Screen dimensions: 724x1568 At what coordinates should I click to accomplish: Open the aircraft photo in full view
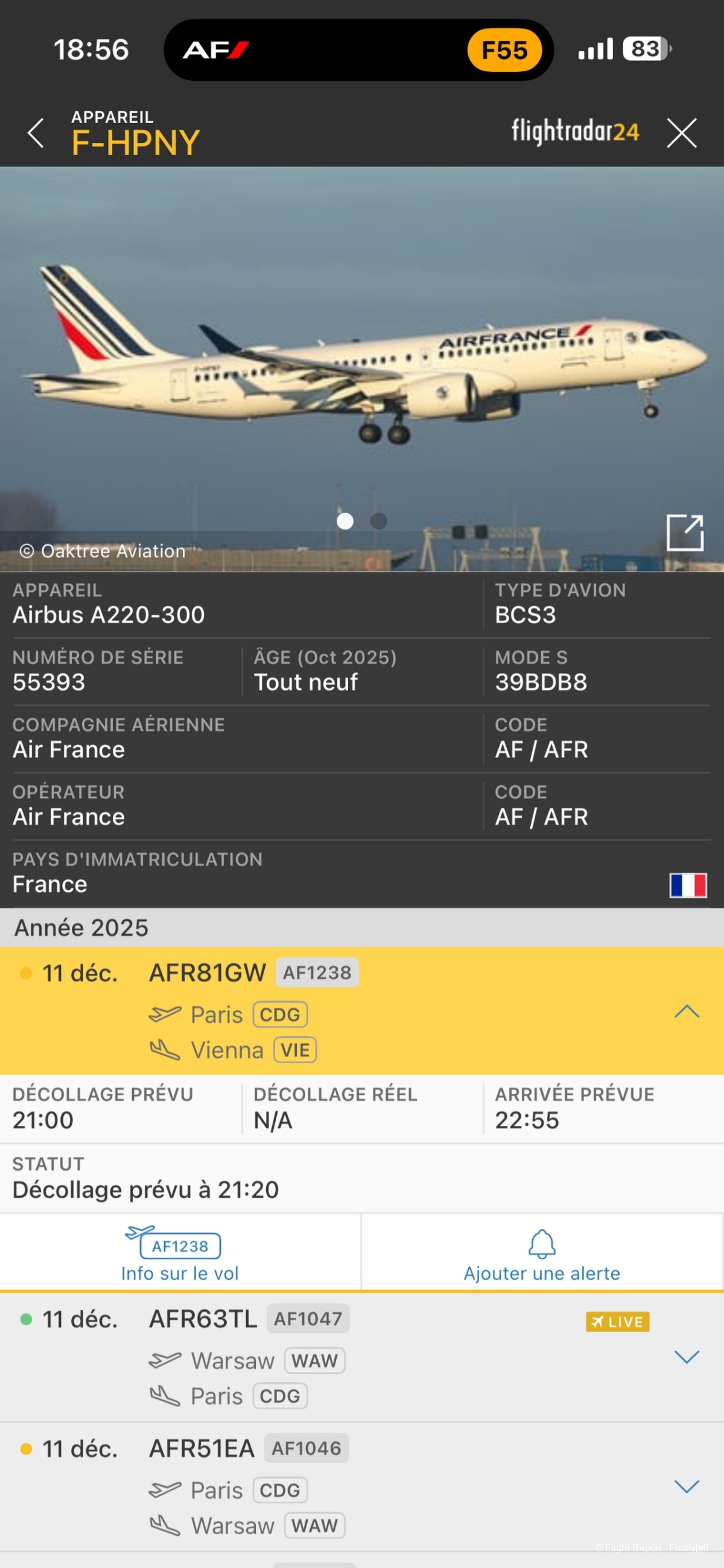pyautogui.click(x=684, y=533)
